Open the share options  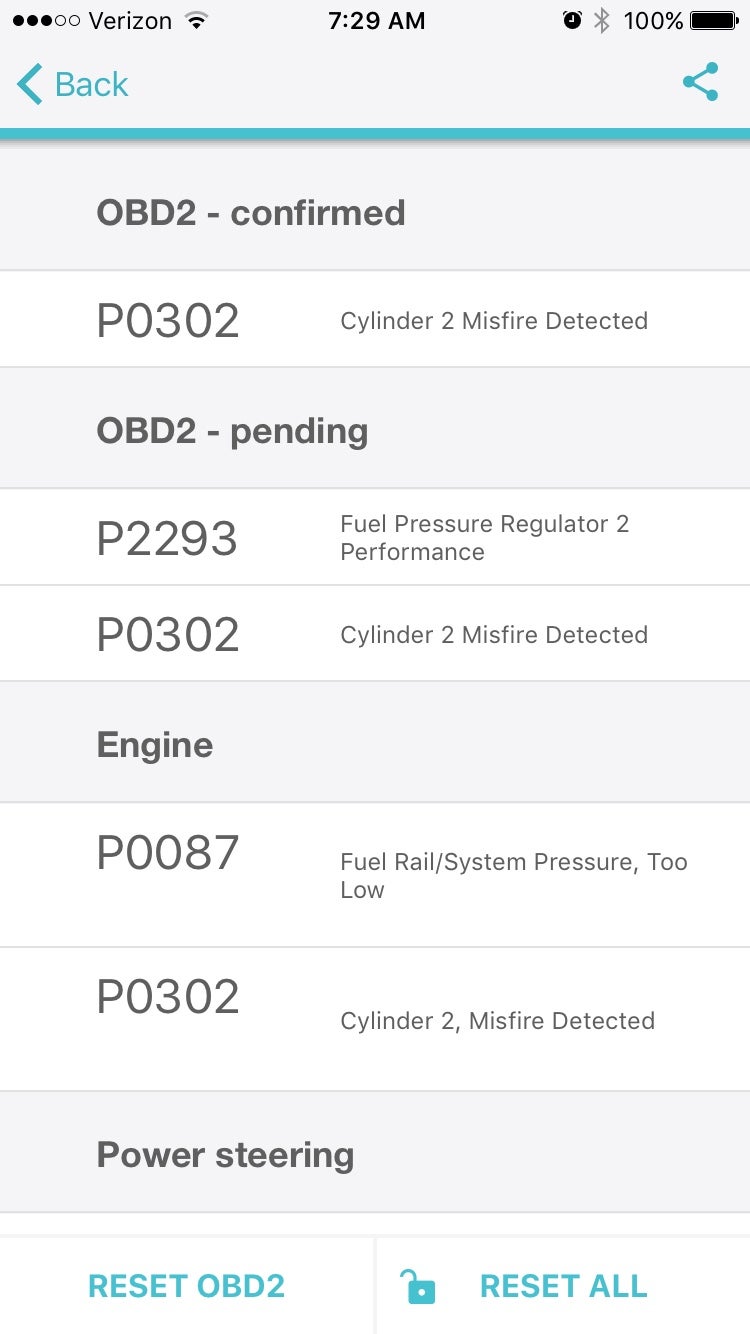pyautogui.click(x=700, y=83)
